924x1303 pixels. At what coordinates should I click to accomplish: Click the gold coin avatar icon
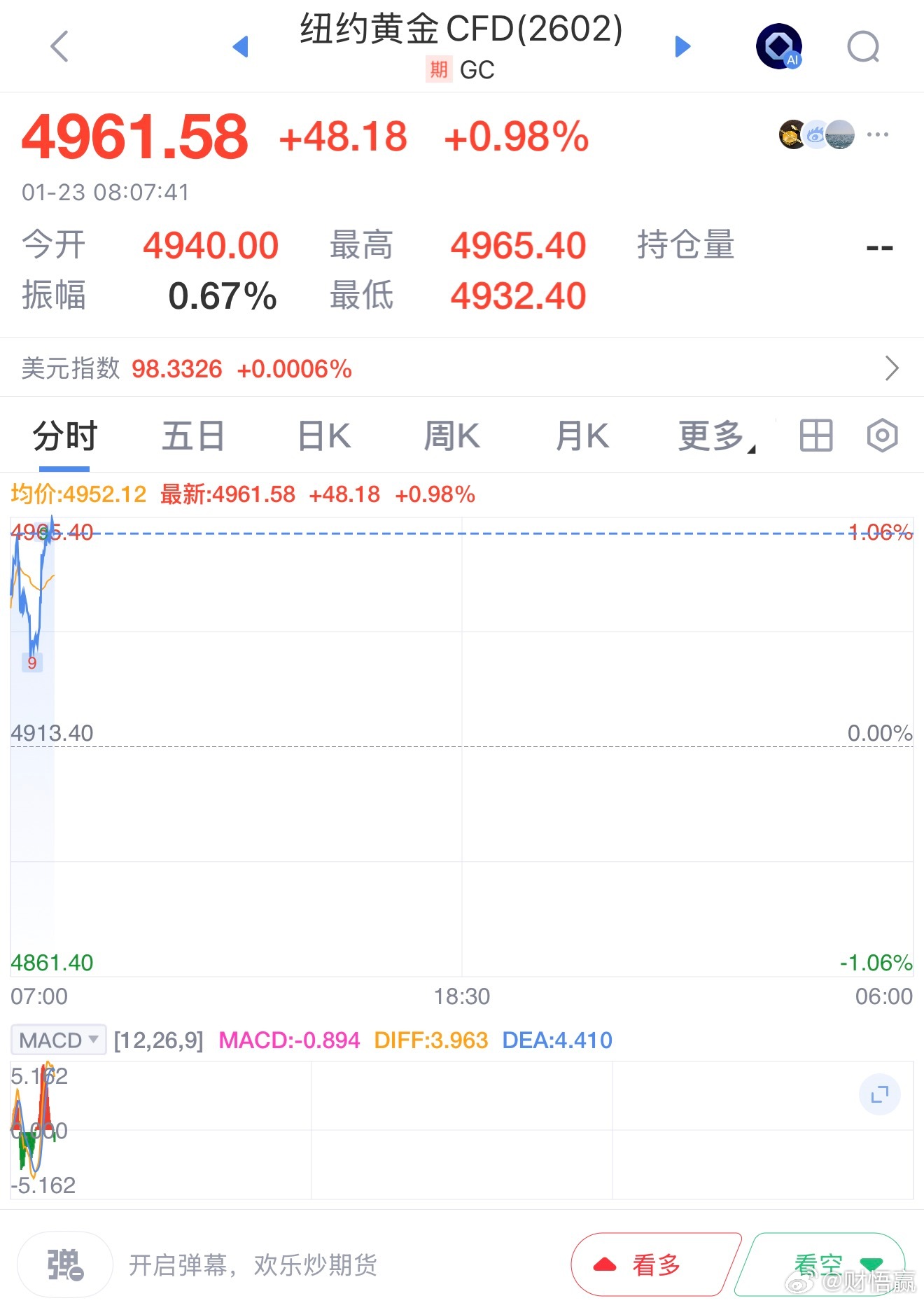[x=790, y=134]
